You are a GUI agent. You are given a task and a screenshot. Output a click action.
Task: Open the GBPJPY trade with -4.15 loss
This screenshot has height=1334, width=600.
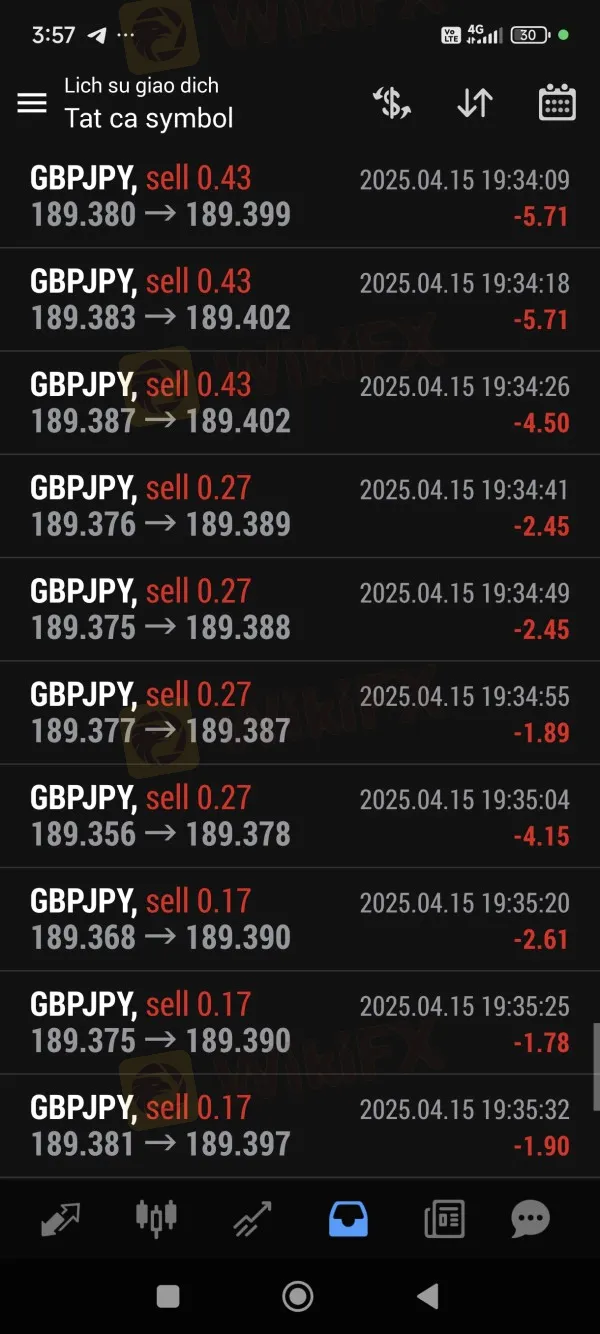point(300,816)
